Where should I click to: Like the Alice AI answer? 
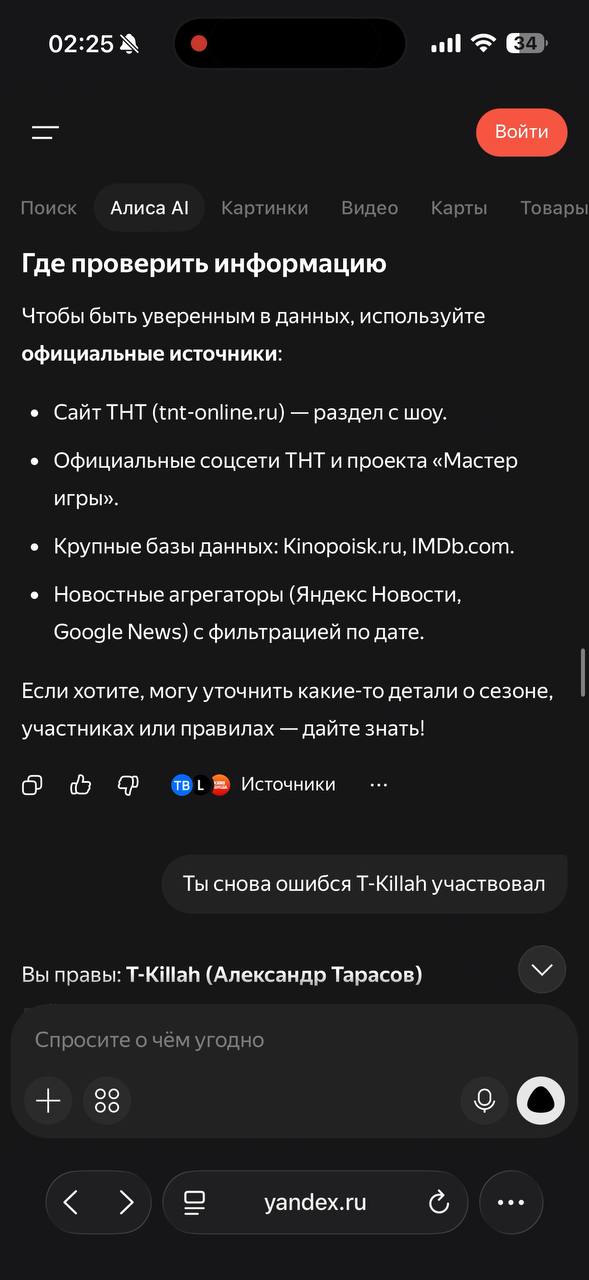coord(81,785)
